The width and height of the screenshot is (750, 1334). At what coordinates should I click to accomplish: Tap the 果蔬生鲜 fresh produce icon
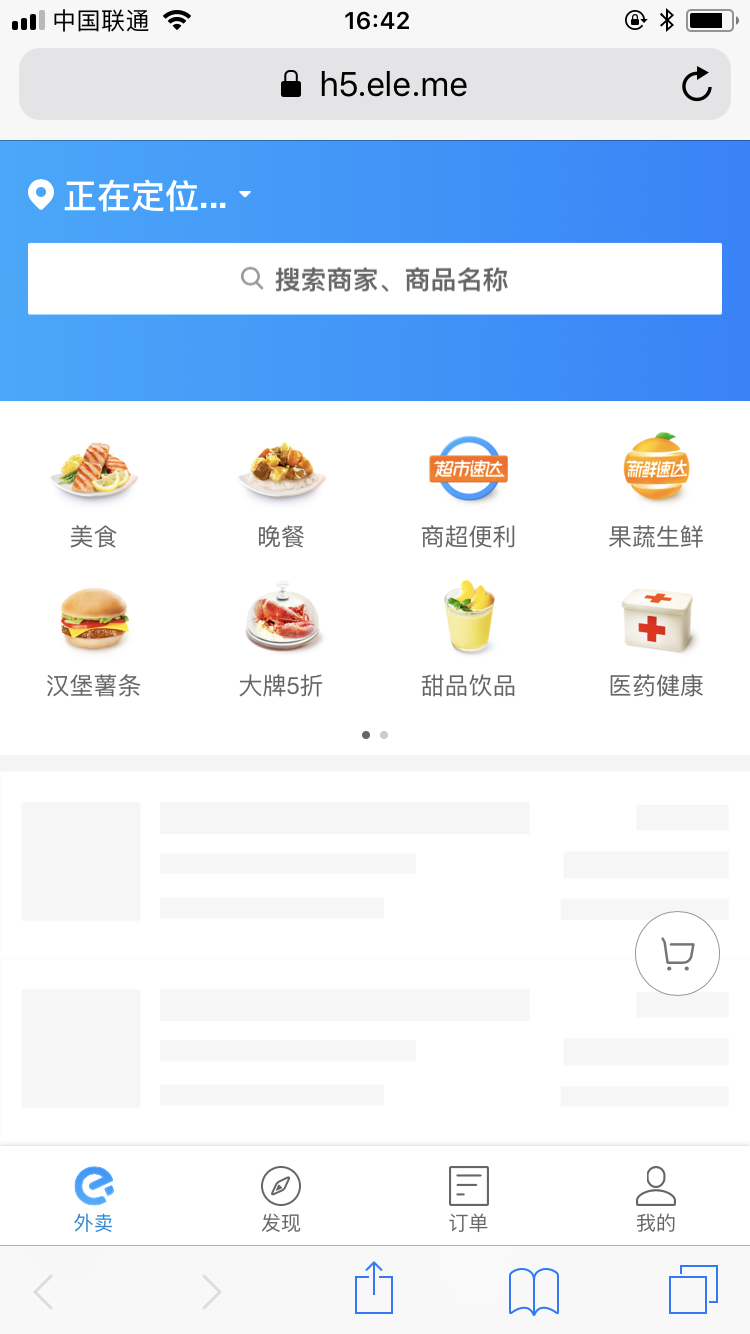tap(656, 490)
